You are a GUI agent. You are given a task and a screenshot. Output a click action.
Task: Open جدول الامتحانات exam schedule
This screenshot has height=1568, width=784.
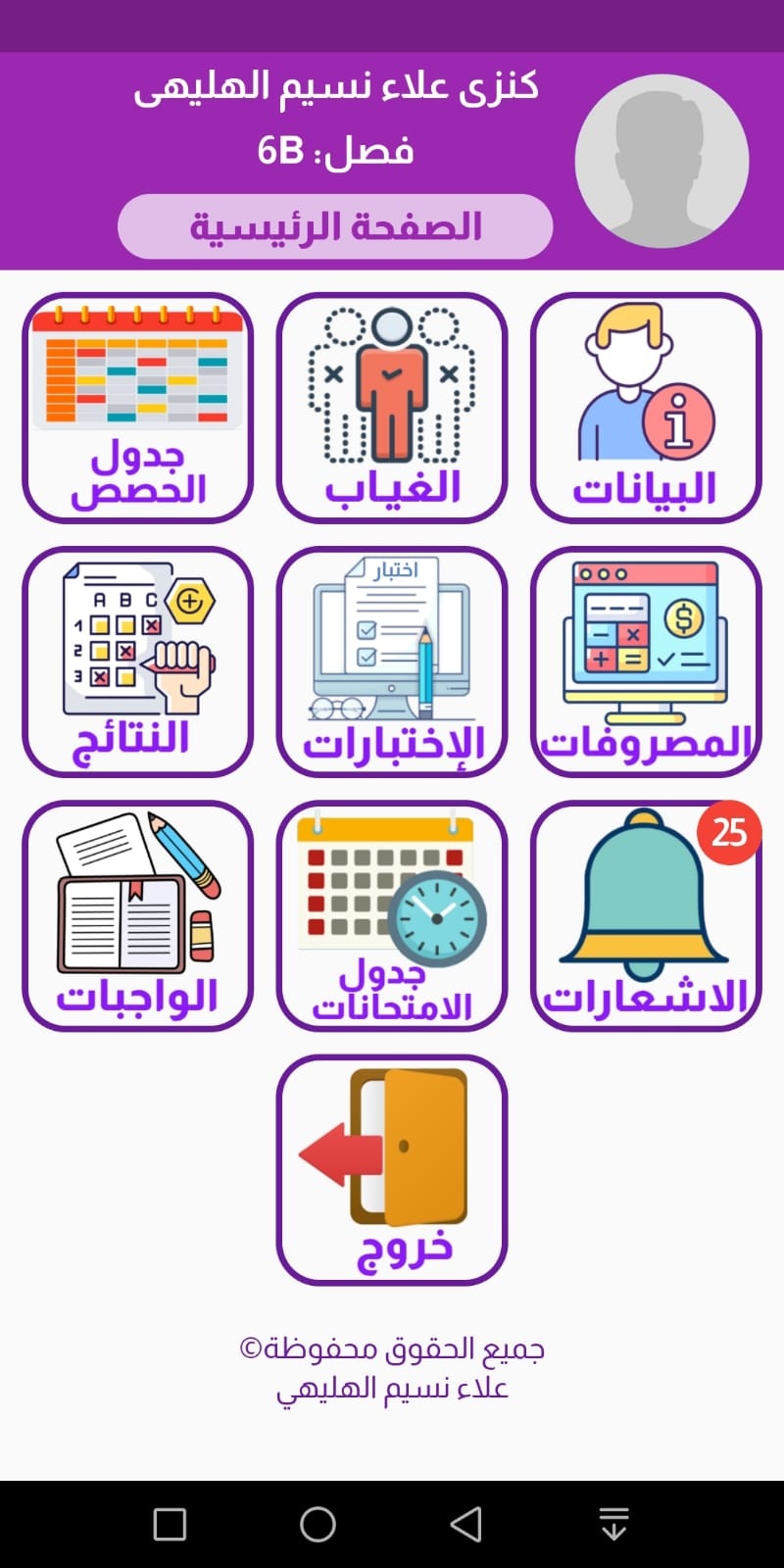coord(392,915)
